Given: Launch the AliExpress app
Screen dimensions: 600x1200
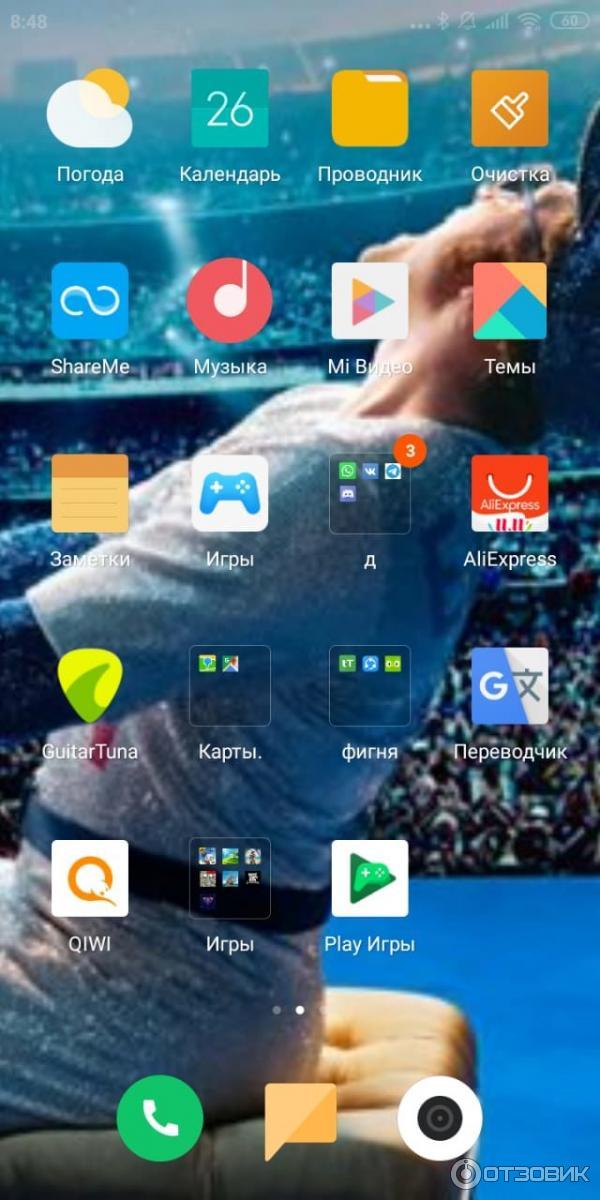Looking at the screenshot, I should coord(510,493).
